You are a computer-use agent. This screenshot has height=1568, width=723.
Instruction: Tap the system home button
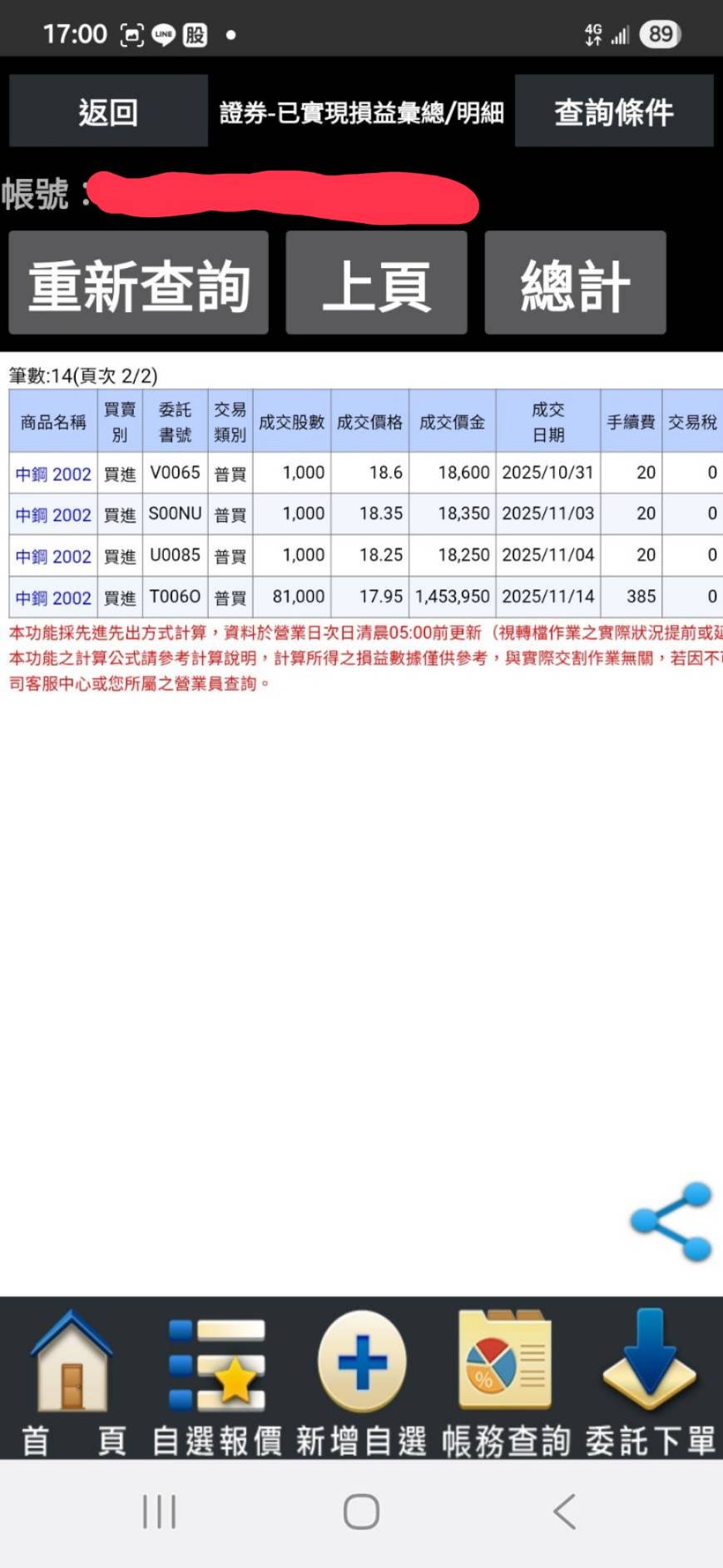[x=361, y=1511]
